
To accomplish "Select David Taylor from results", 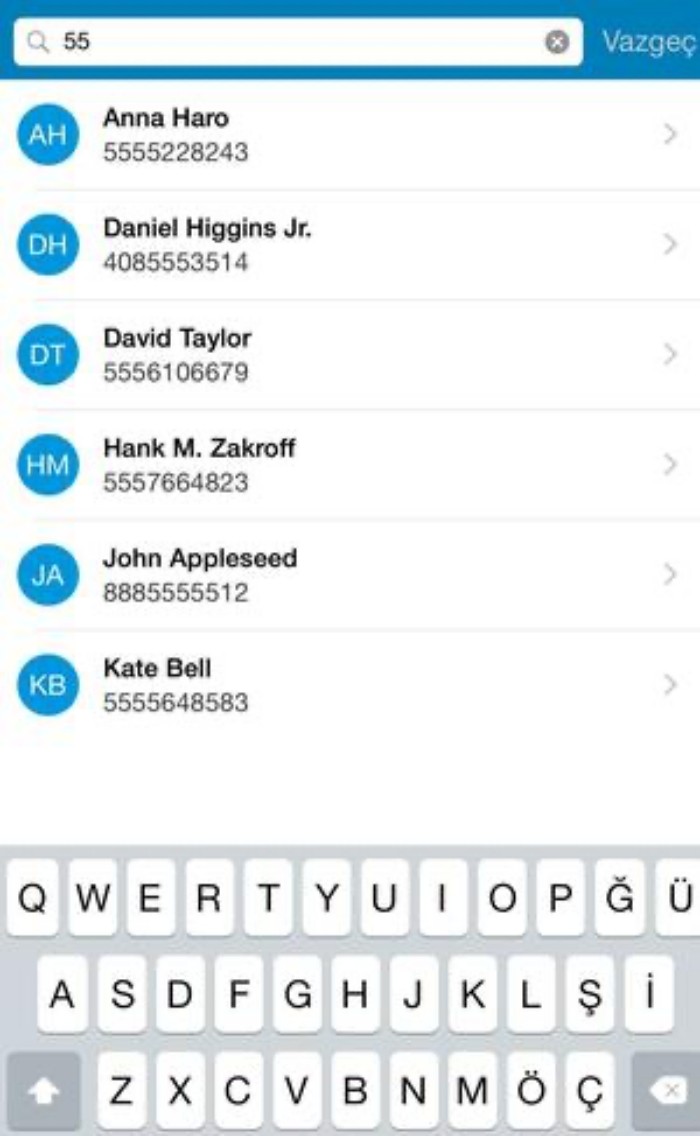I will tap(350, 355).
